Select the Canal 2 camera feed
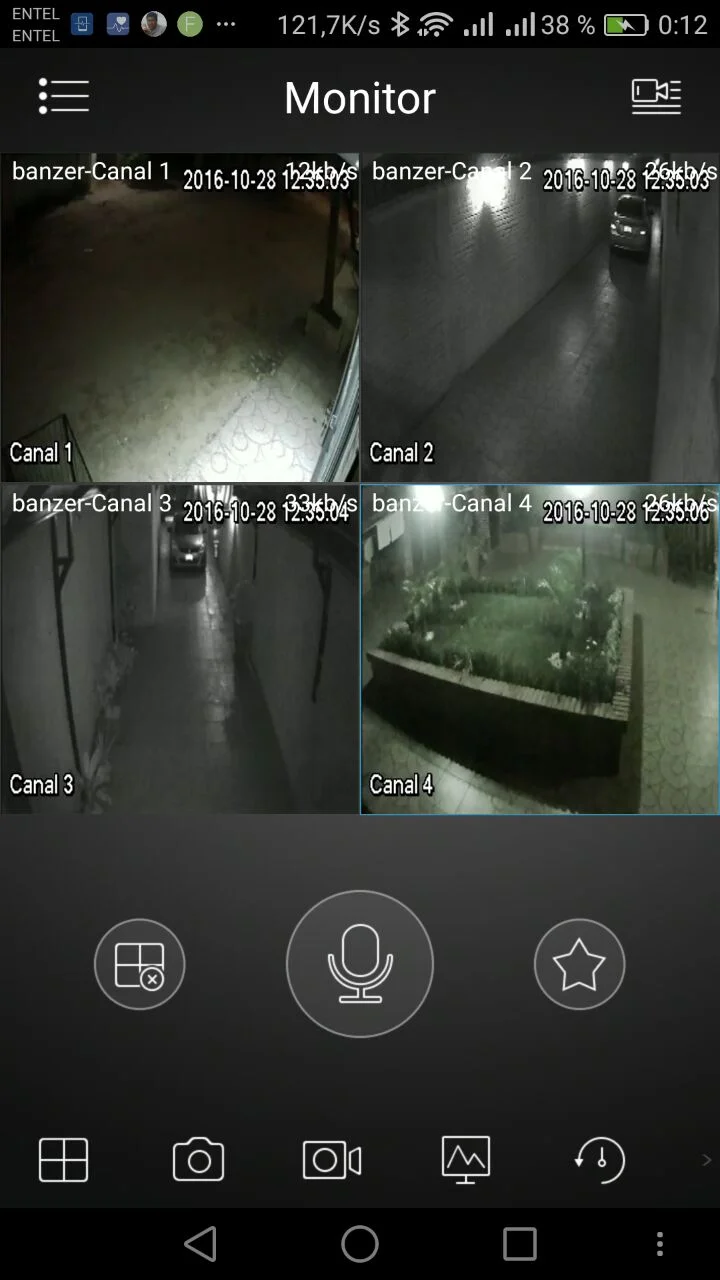720x1280 pixels. (x=540, y=318)
